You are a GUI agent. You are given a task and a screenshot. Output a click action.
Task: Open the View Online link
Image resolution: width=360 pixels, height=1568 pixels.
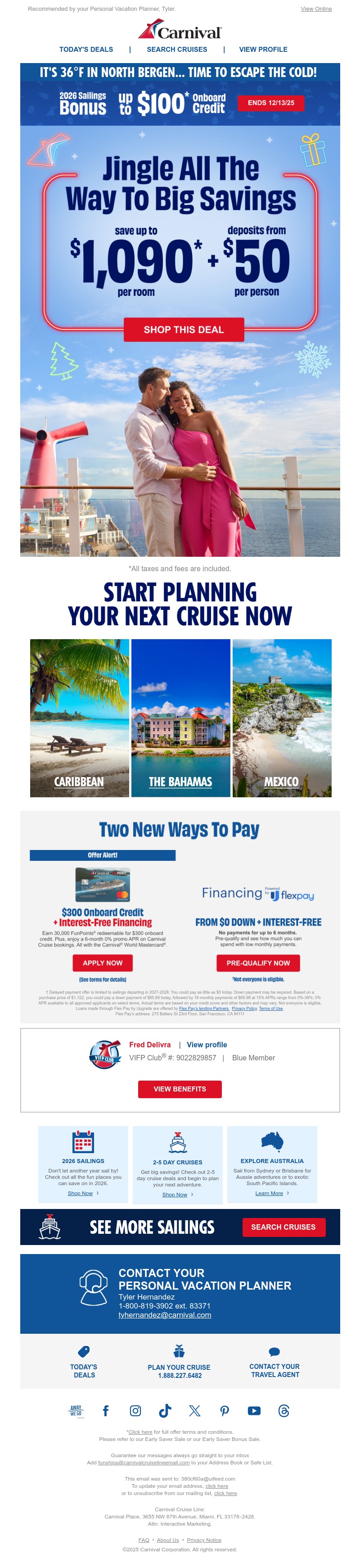pyautogui.click(x=315, y=9)
